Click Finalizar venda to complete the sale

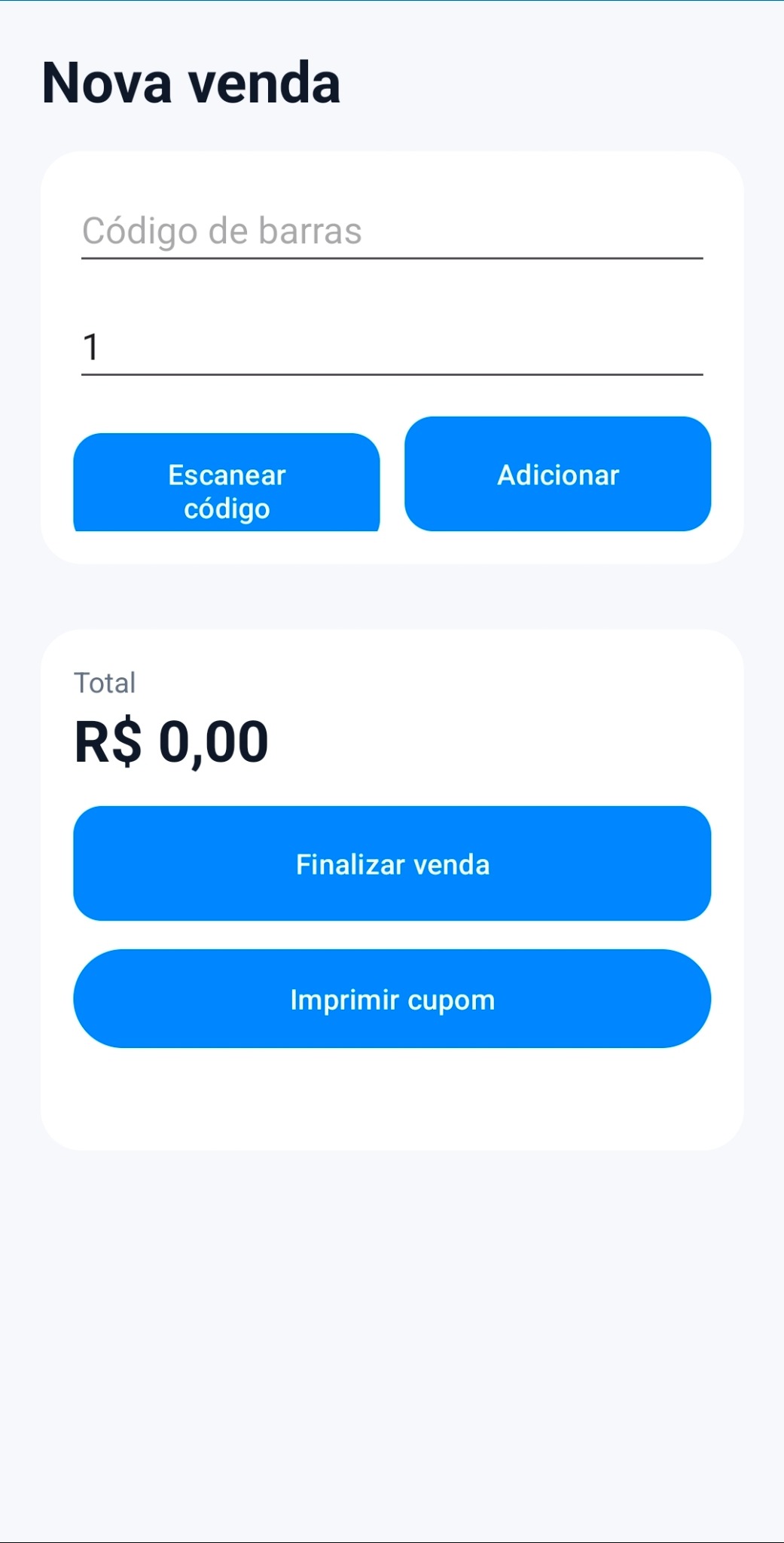pos(391,864)
